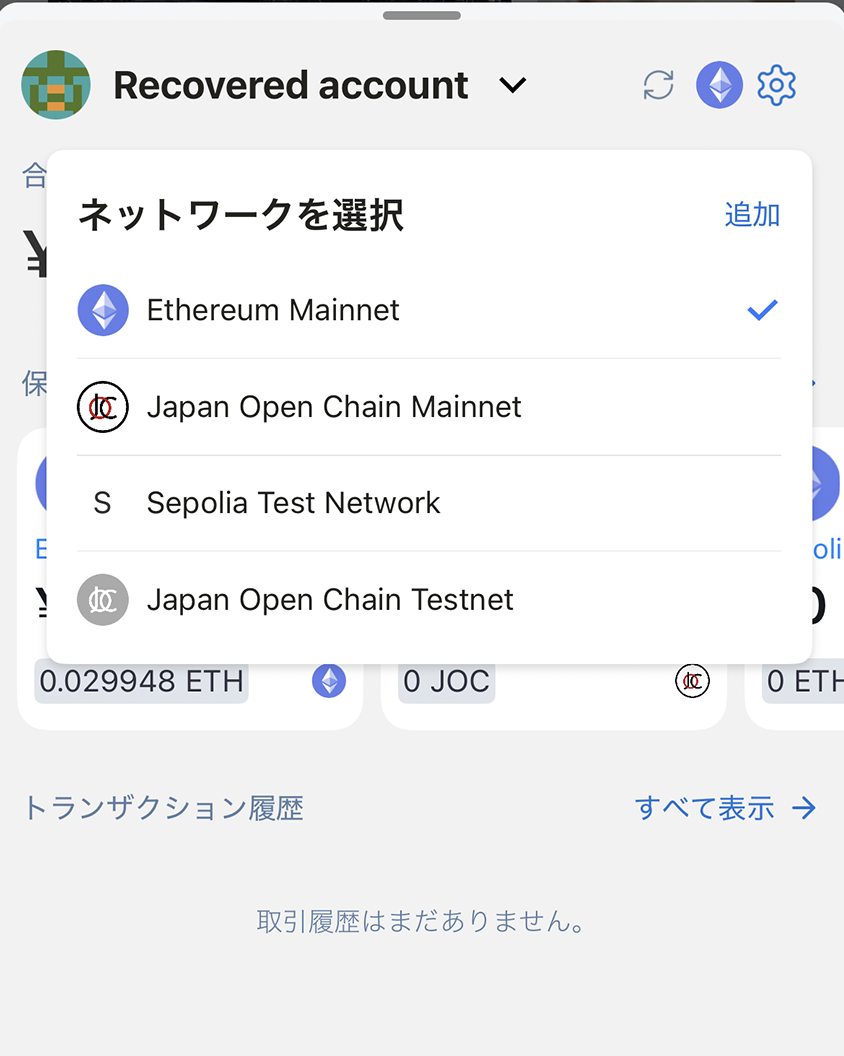Image resolution: width=844 pixels, height=1056 pixels.
Task: Click the sheet drag handle at the top
Action: coord(421,14)
